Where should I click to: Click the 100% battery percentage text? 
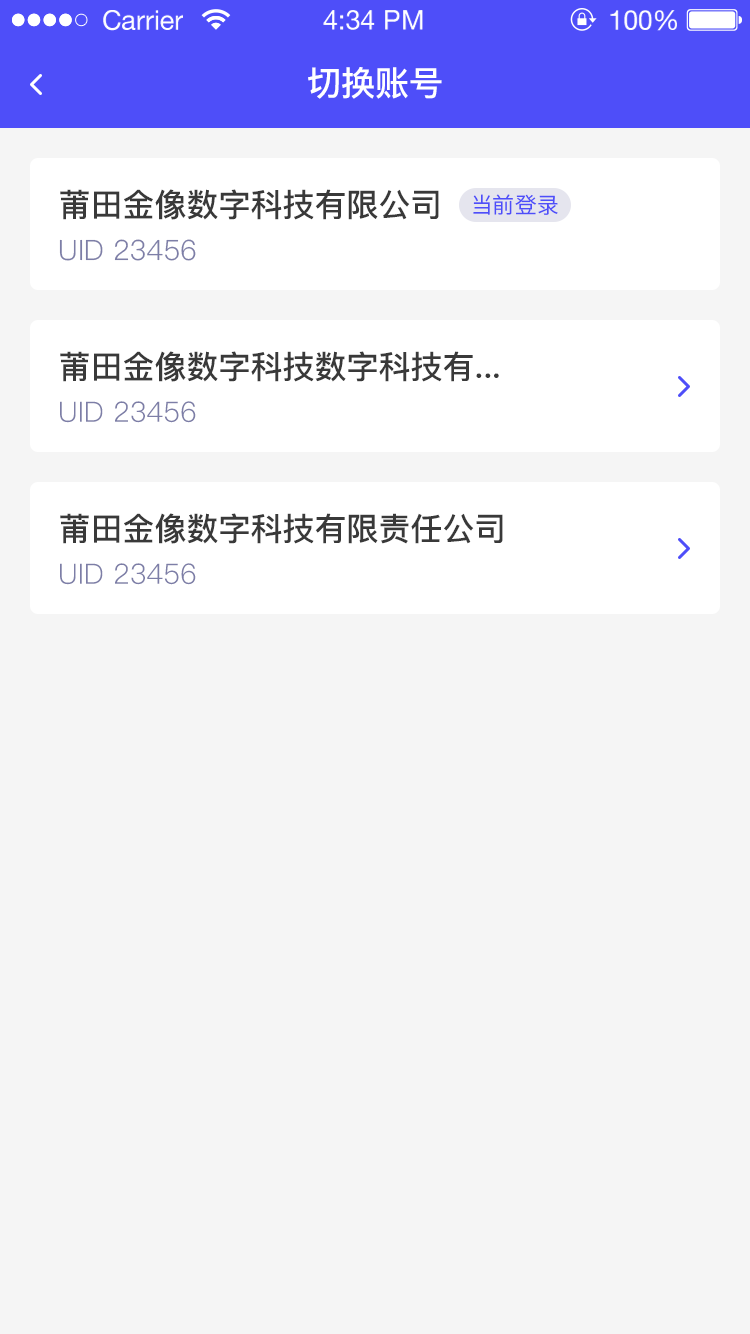click(646, 19)
